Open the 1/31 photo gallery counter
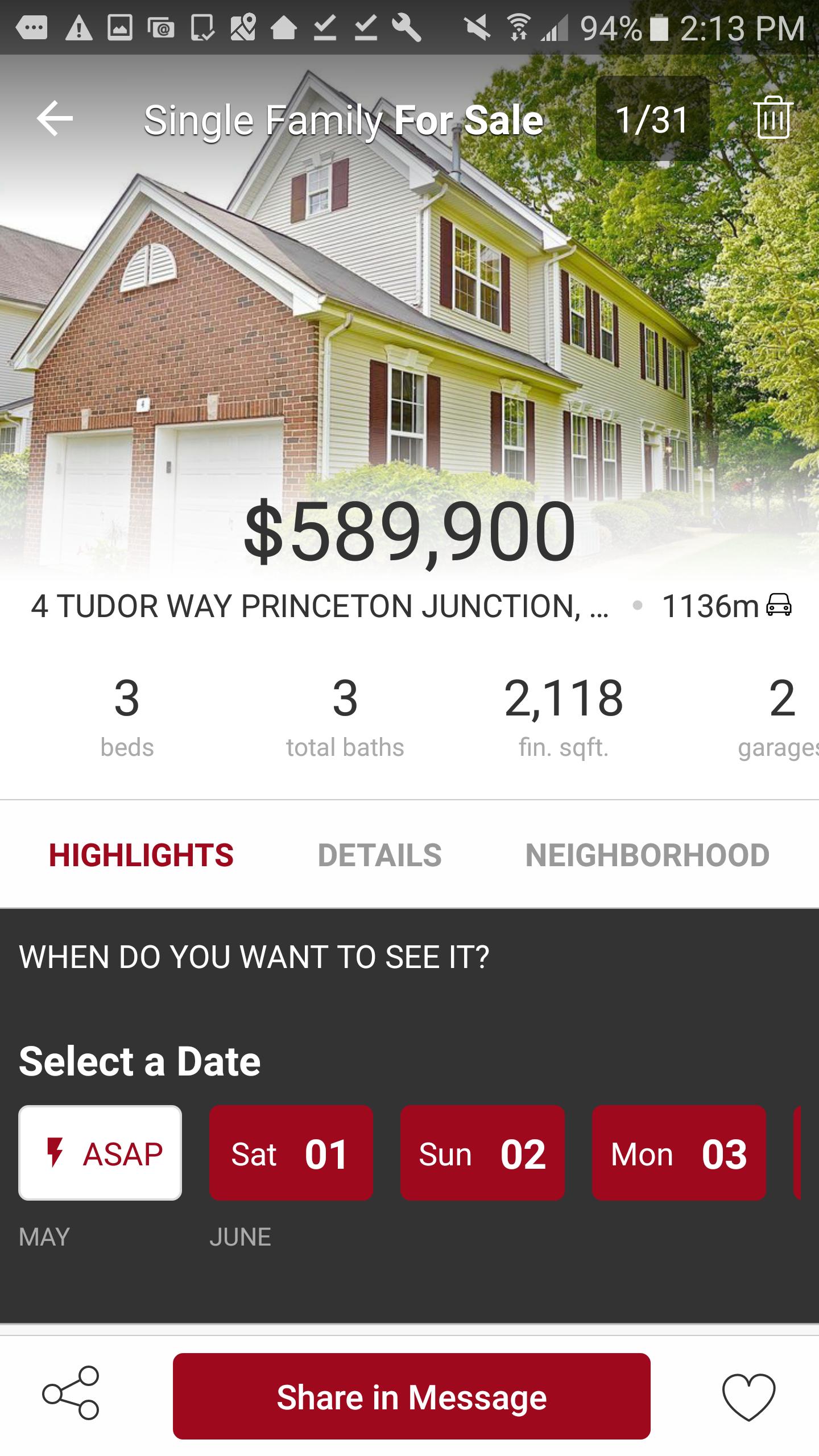This screenshot has height=1456, width=819. point(652,119)
